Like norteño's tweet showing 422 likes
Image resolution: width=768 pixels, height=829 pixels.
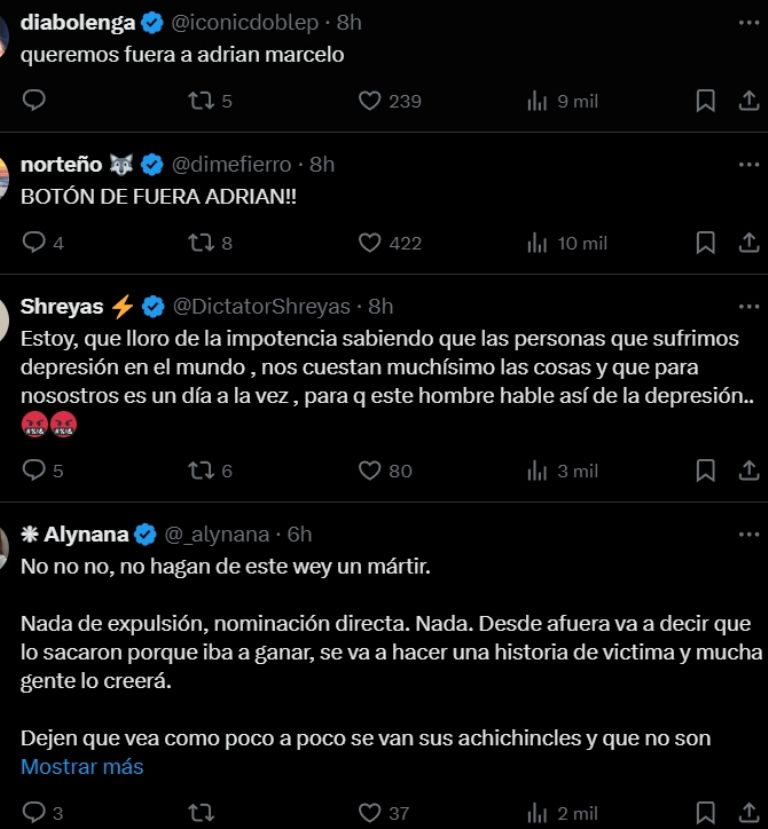(x=369, y=243)
